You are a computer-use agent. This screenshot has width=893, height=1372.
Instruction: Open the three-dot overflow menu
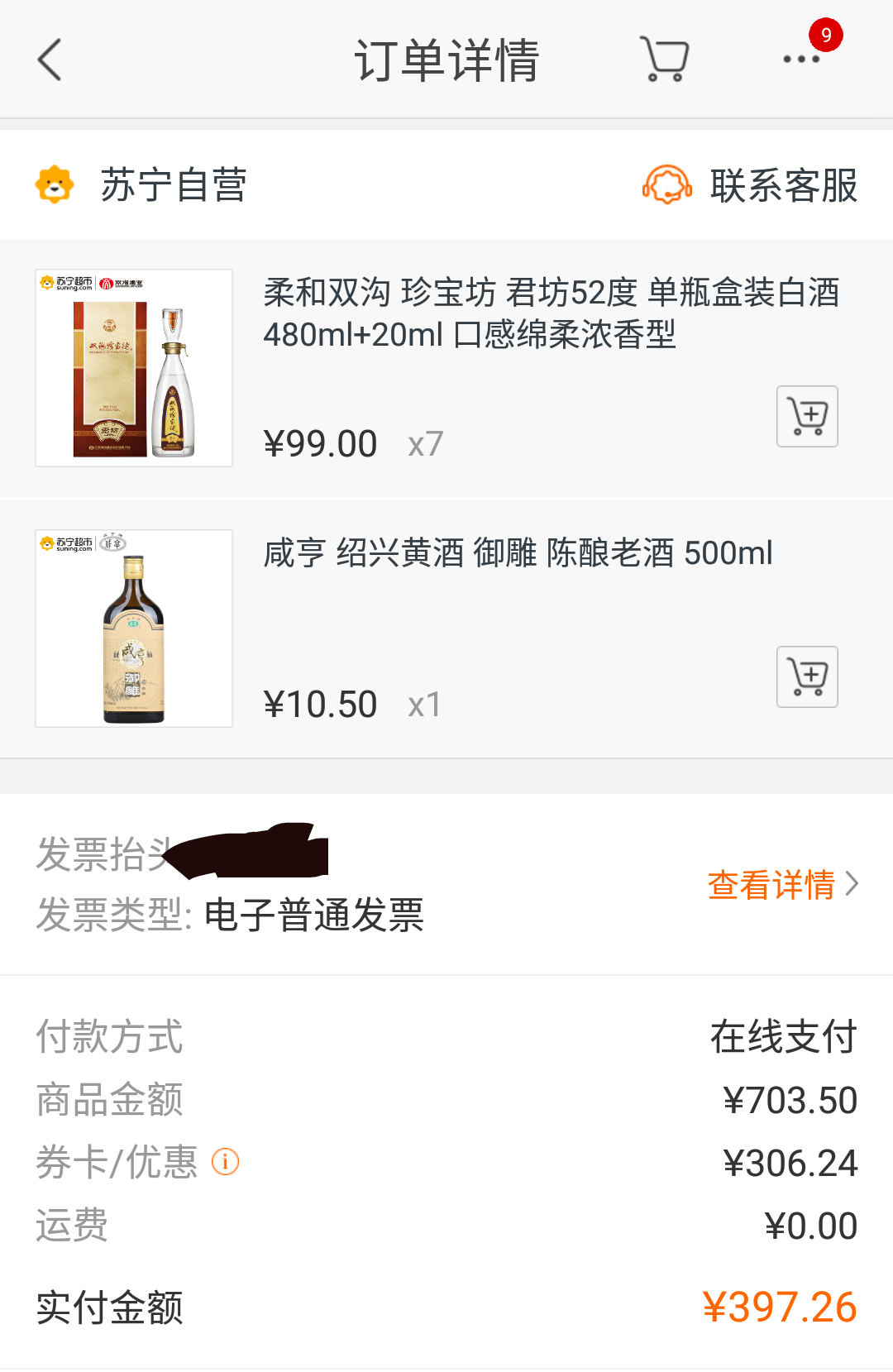[800, 60]
